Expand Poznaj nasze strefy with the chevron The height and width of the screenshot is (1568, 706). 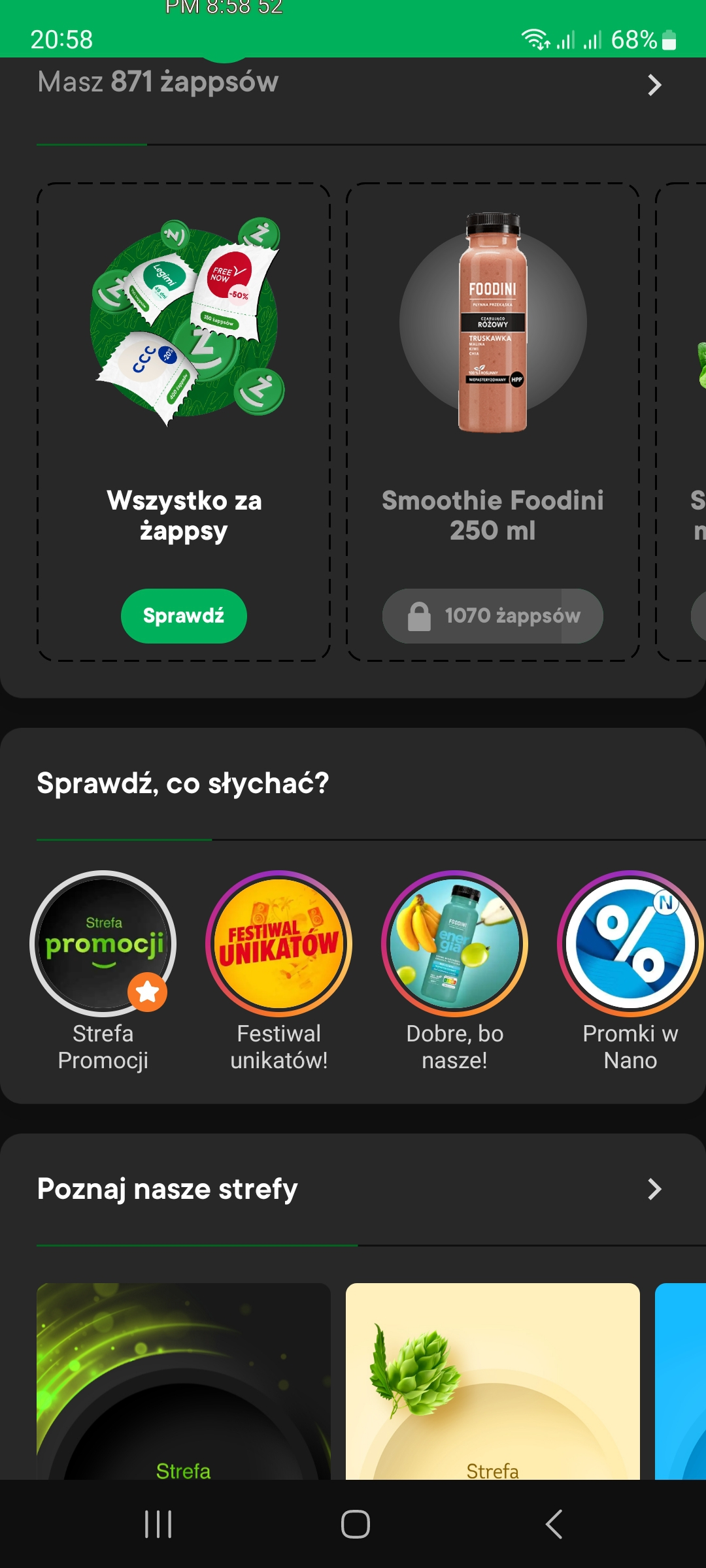[x=654, y=1189]
